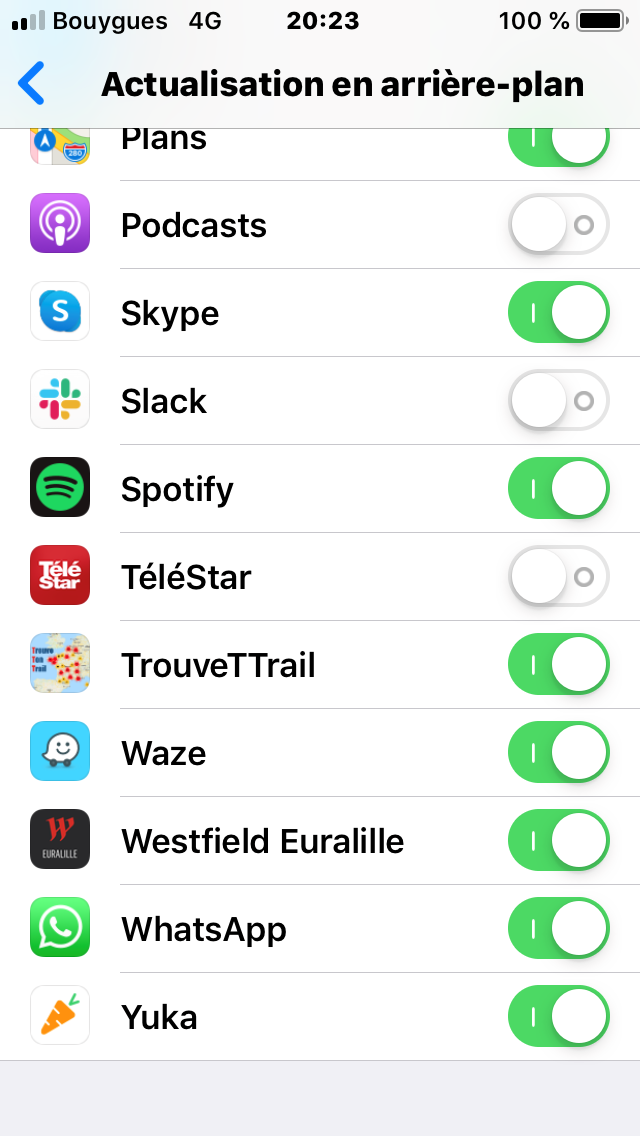The width and height of the screenshot is (640, 1136).
Task: Enable background refresh for Podcasts
Action: tap(558, 225)
